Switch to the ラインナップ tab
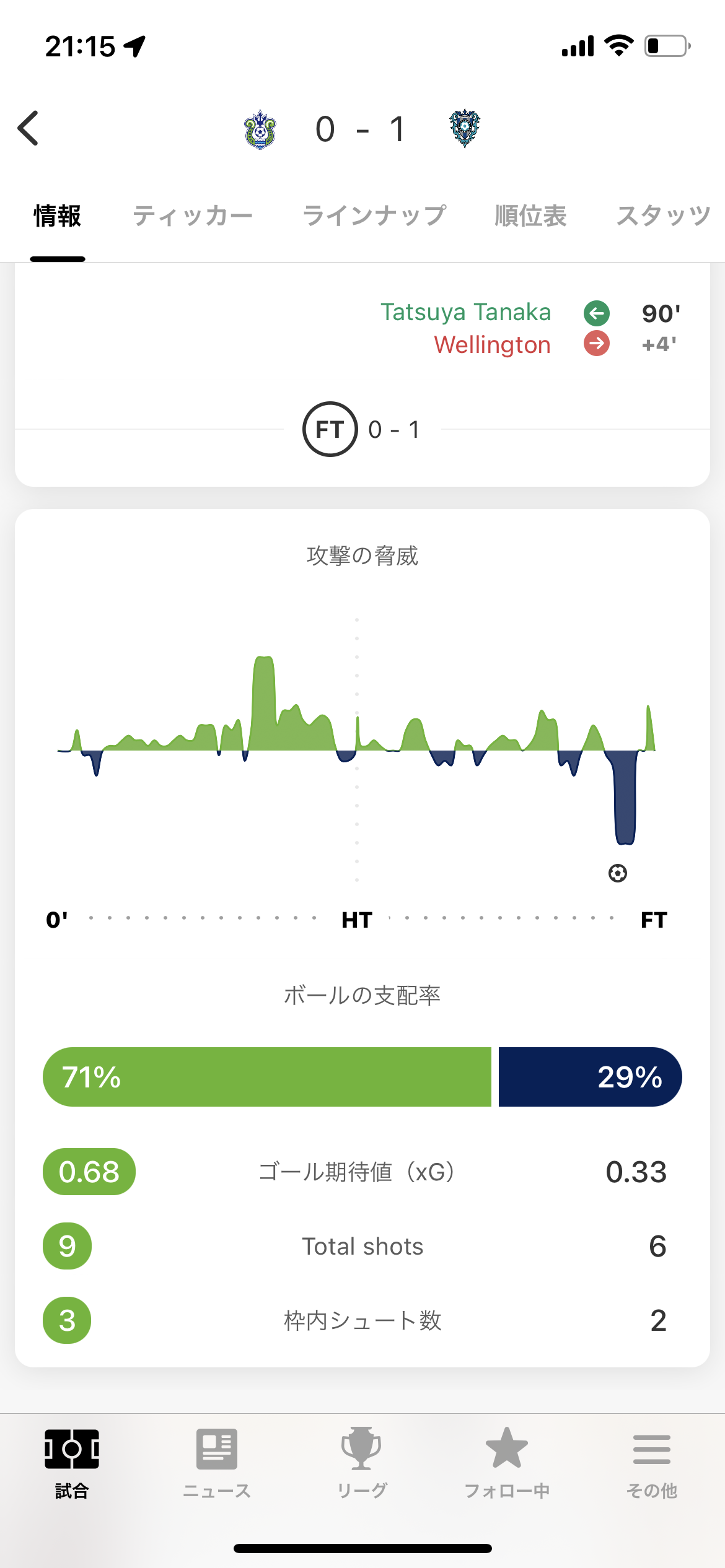This screenshot has width=725, height=1568. pos(374,216)
